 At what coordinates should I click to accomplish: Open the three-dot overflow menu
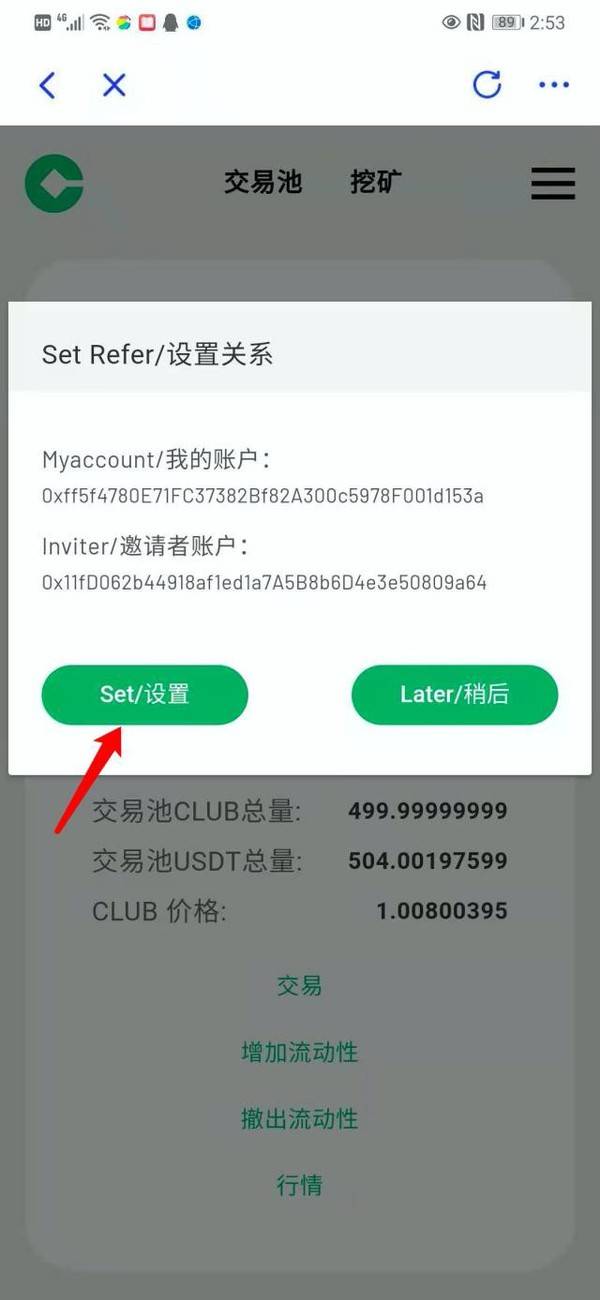coord(553,85)
